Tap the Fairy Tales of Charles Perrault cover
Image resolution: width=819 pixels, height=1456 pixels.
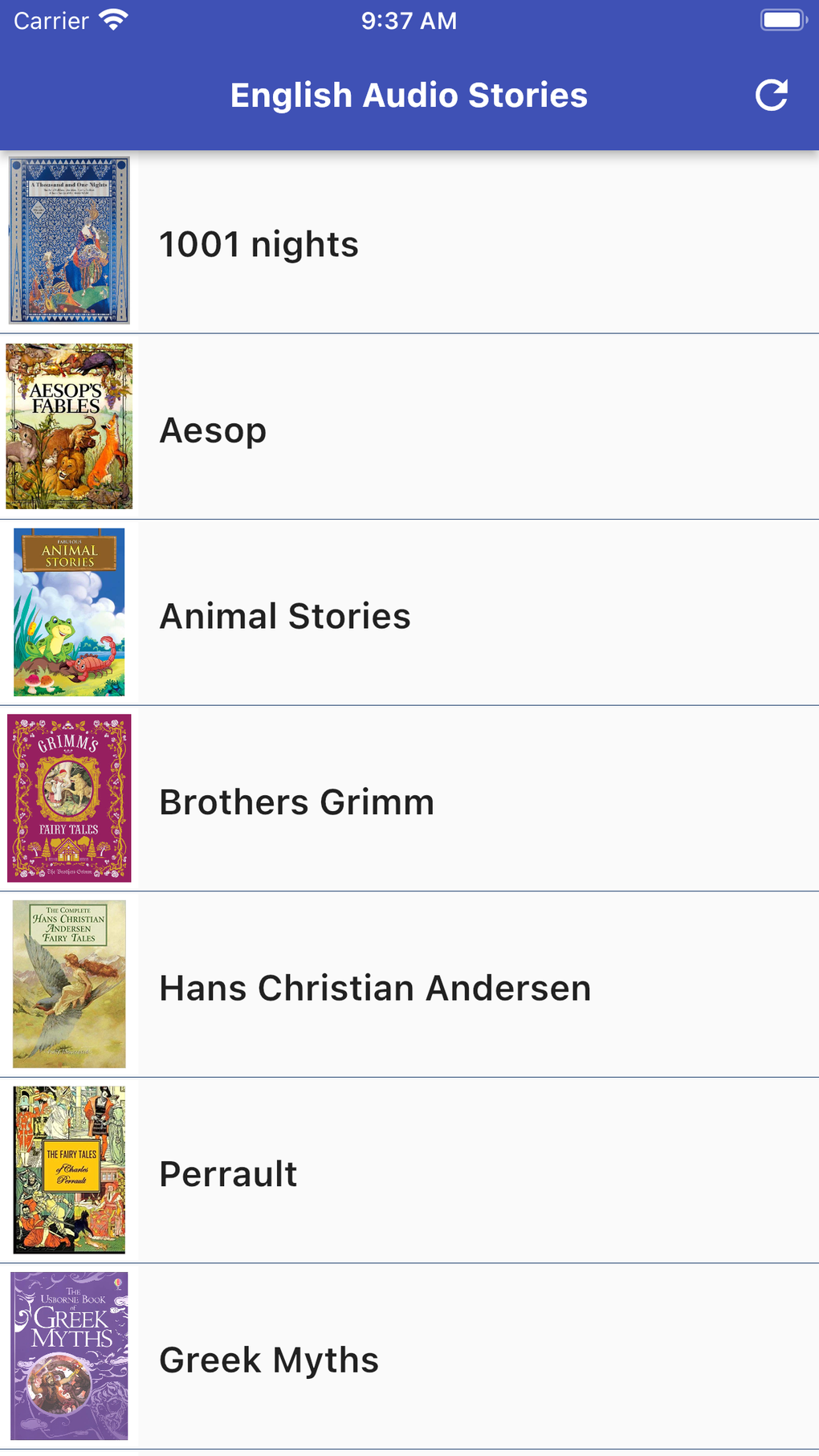click(x=70, y=1169)
